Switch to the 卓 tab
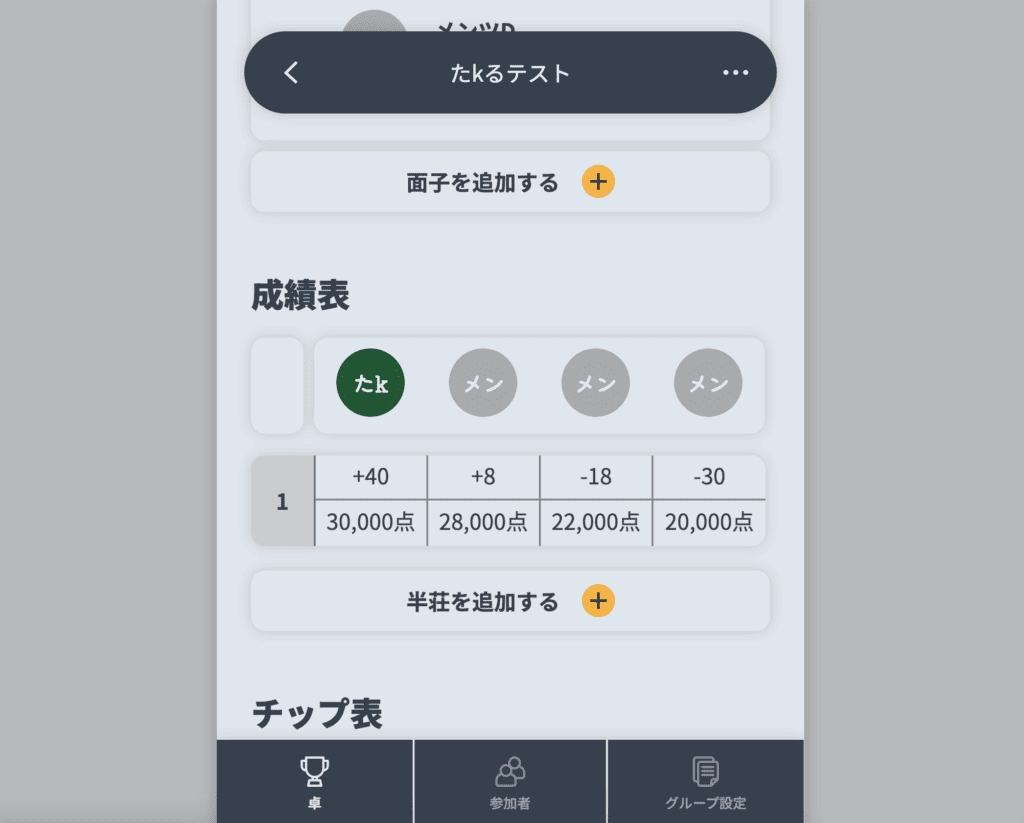 [x=315, y=782]
